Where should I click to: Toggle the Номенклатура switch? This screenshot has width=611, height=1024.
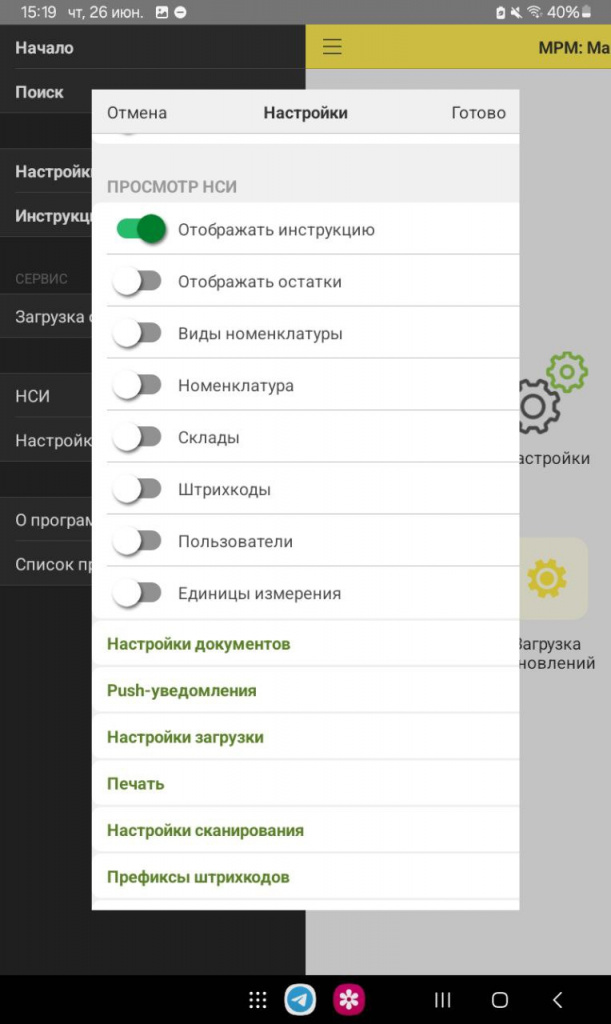tap(136, 385)
